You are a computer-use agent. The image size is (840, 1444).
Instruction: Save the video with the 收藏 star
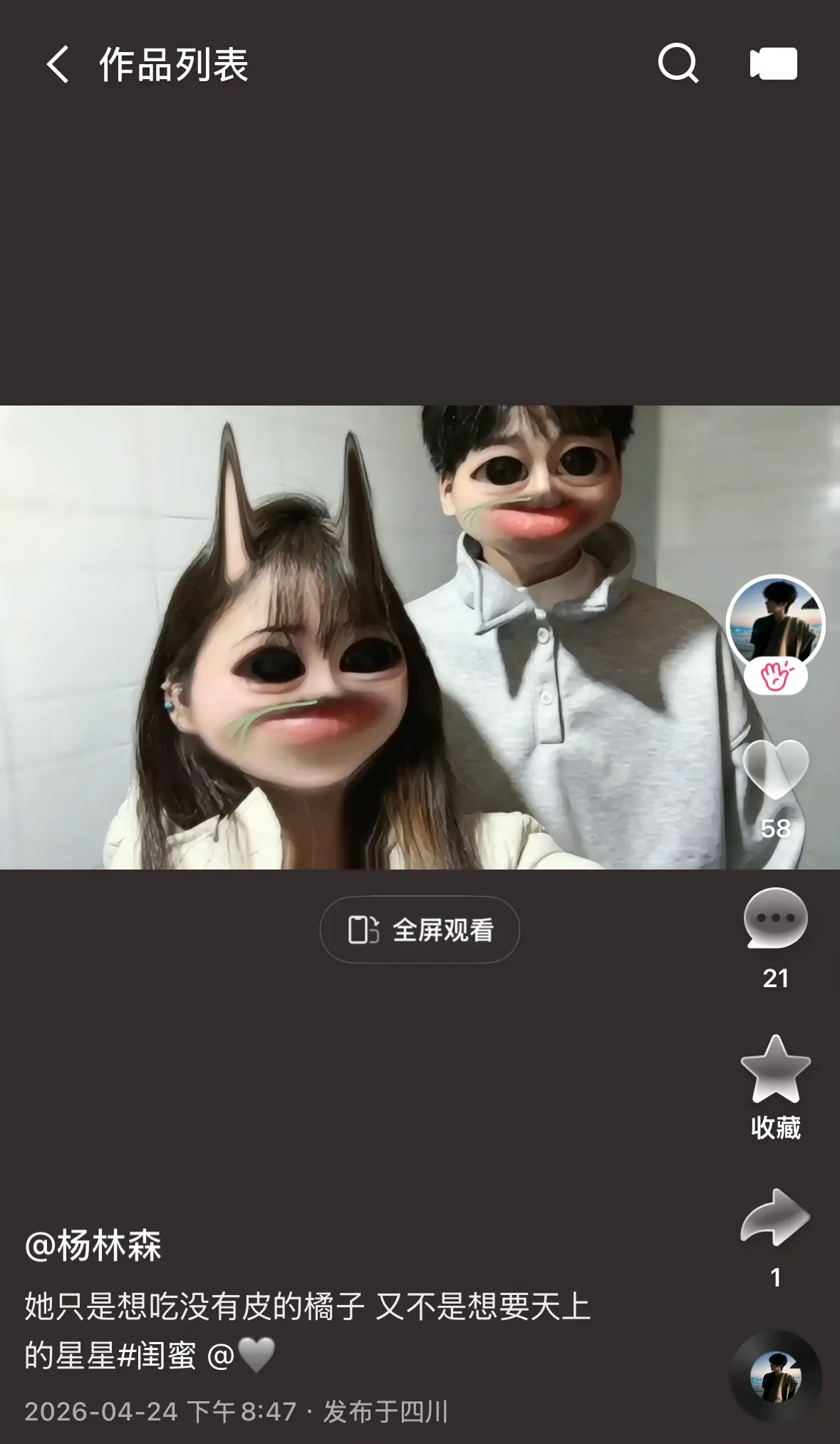(x=775, y=1069)
